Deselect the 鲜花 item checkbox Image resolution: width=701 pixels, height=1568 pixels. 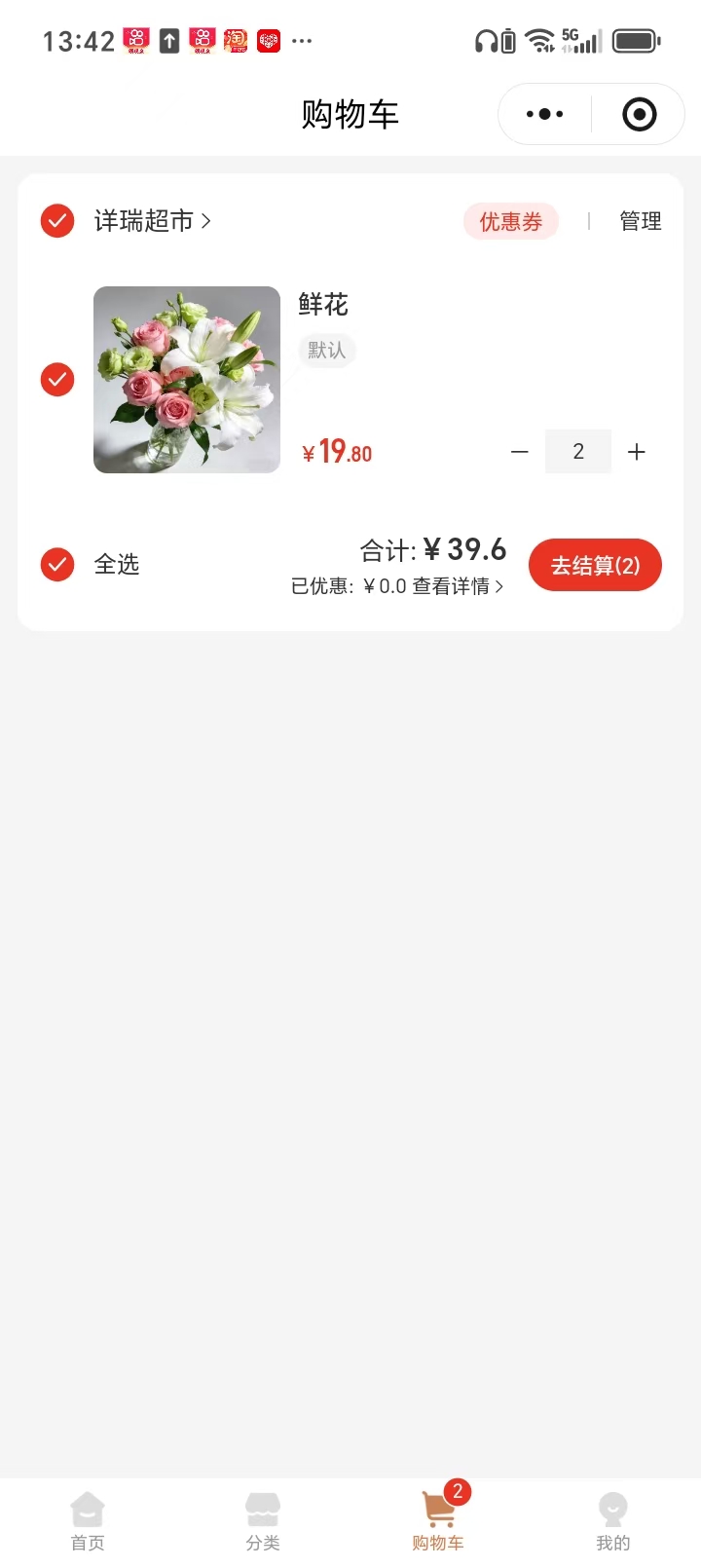coord(57,379)
